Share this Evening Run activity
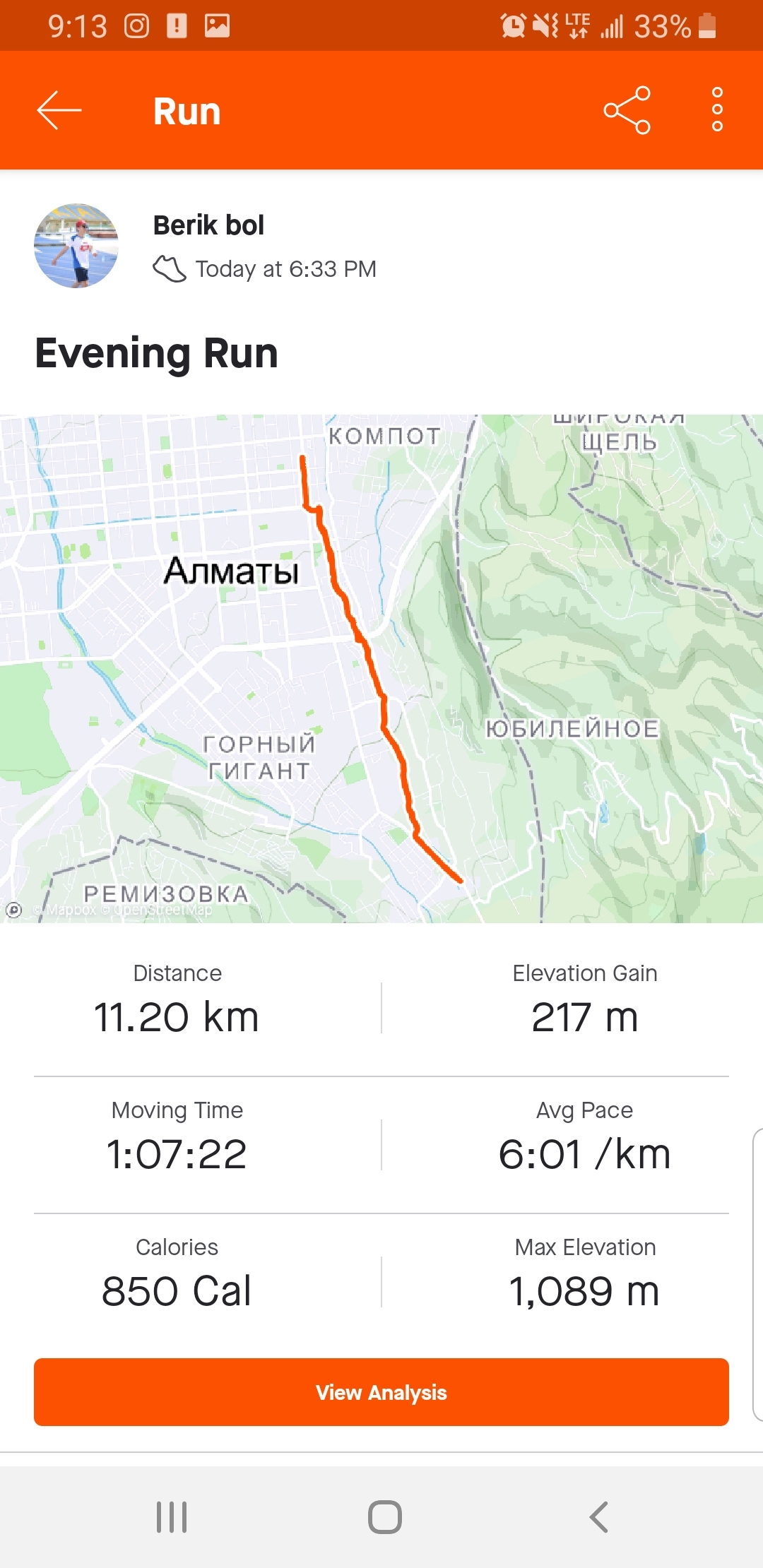Viewport: 763px width, 1568px height. [x=627, y=111]
